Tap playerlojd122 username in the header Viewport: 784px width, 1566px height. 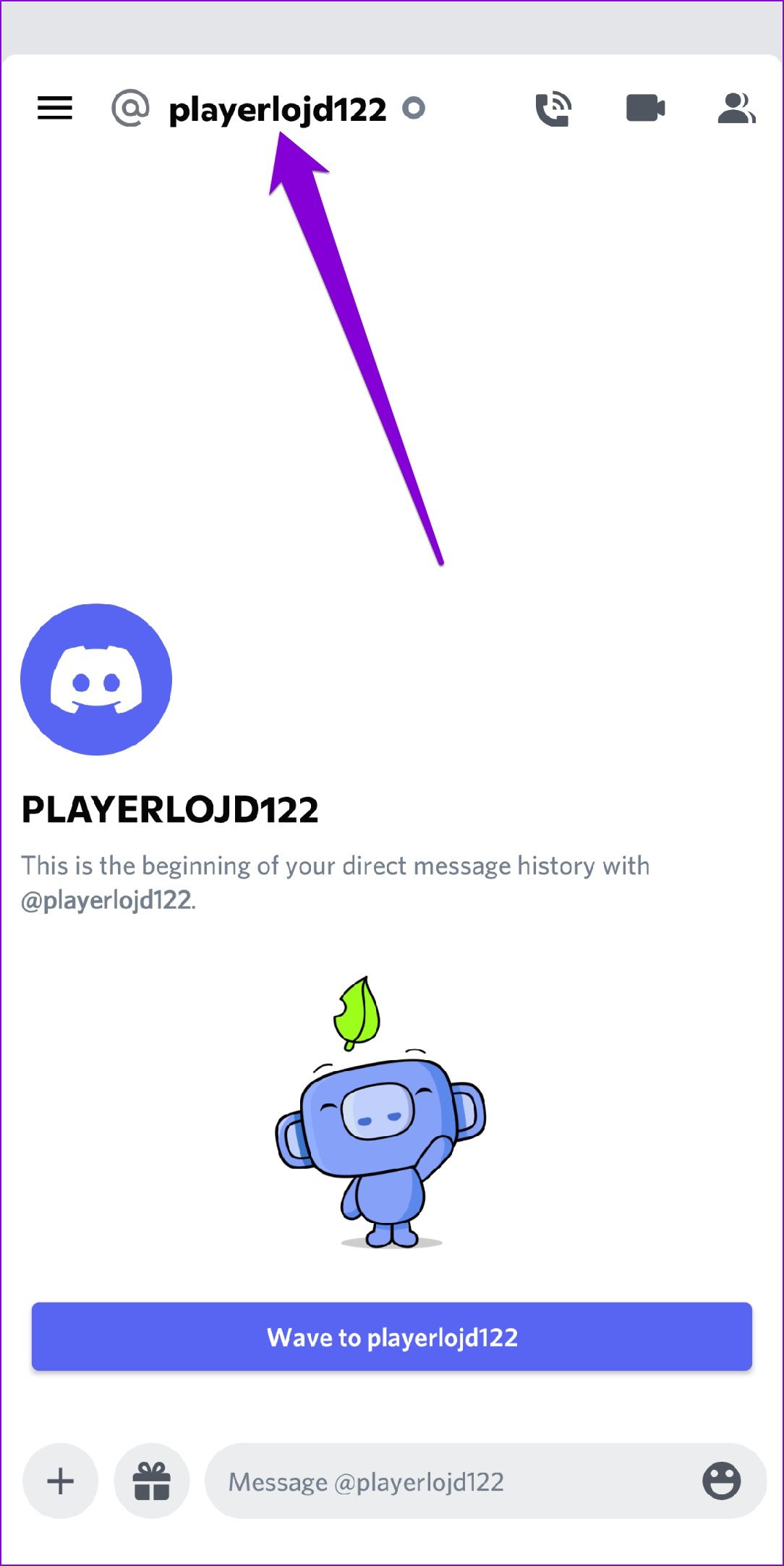tap(277, 110)
